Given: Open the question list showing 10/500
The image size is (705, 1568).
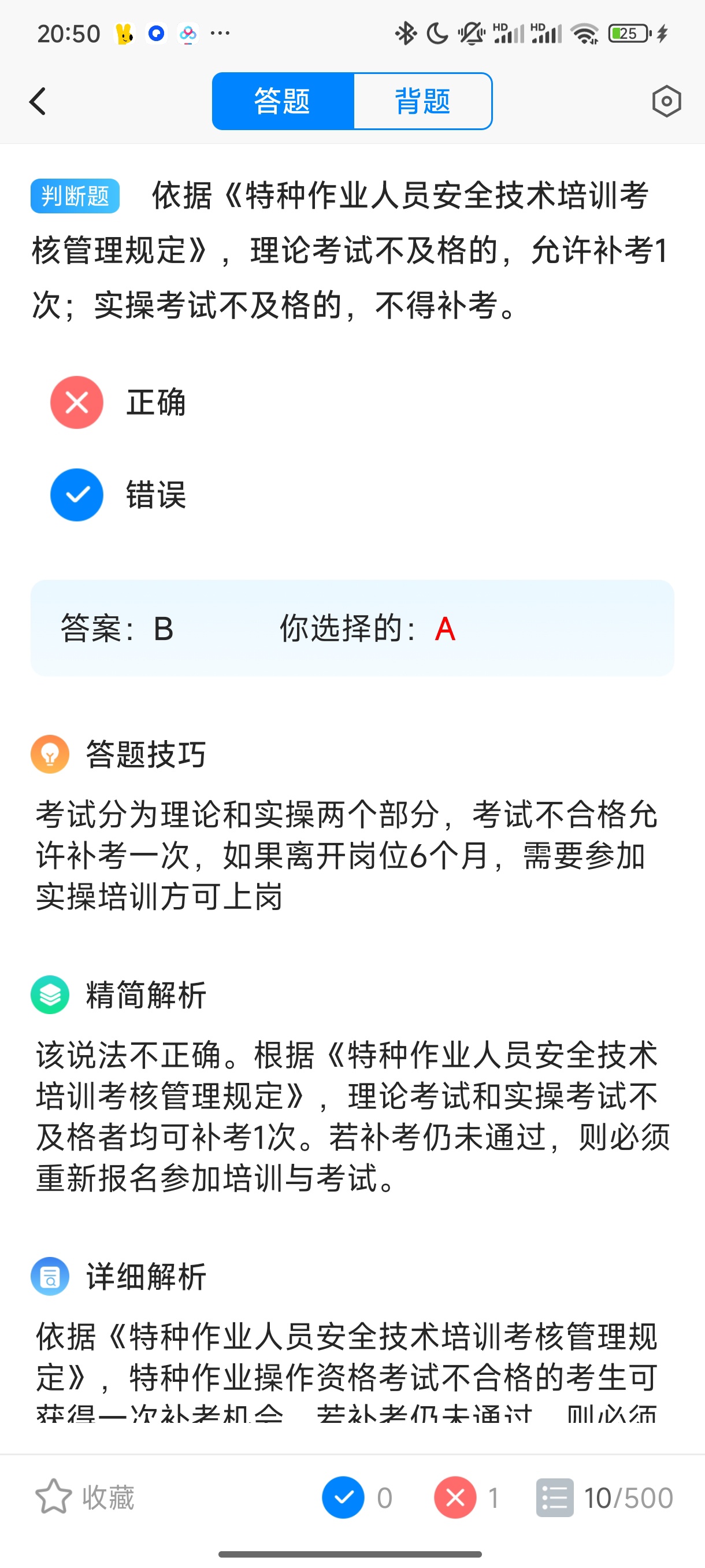Looking at the screenshot, I should tap(604, 1497).
